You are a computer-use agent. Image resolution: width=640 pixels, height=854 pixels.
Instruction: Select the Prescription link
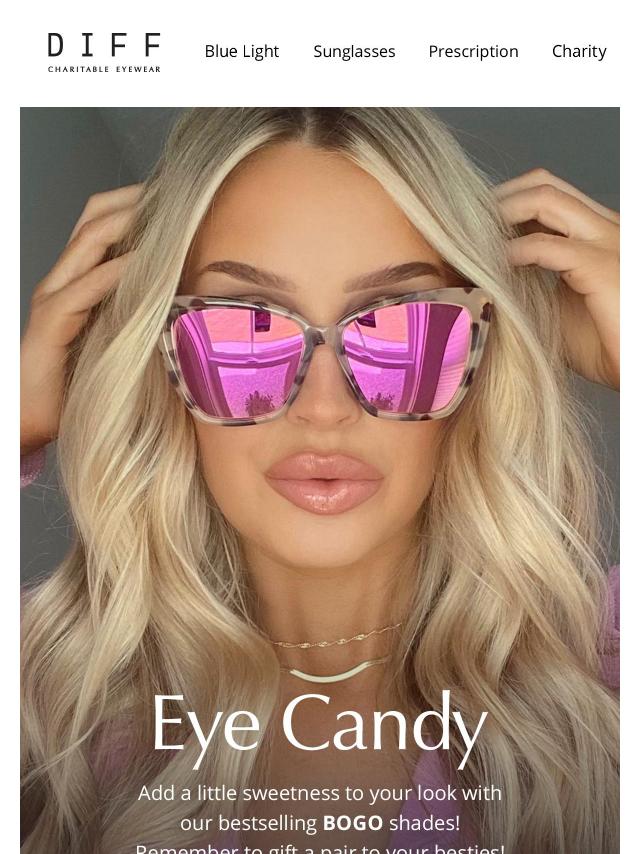[473, 51]
